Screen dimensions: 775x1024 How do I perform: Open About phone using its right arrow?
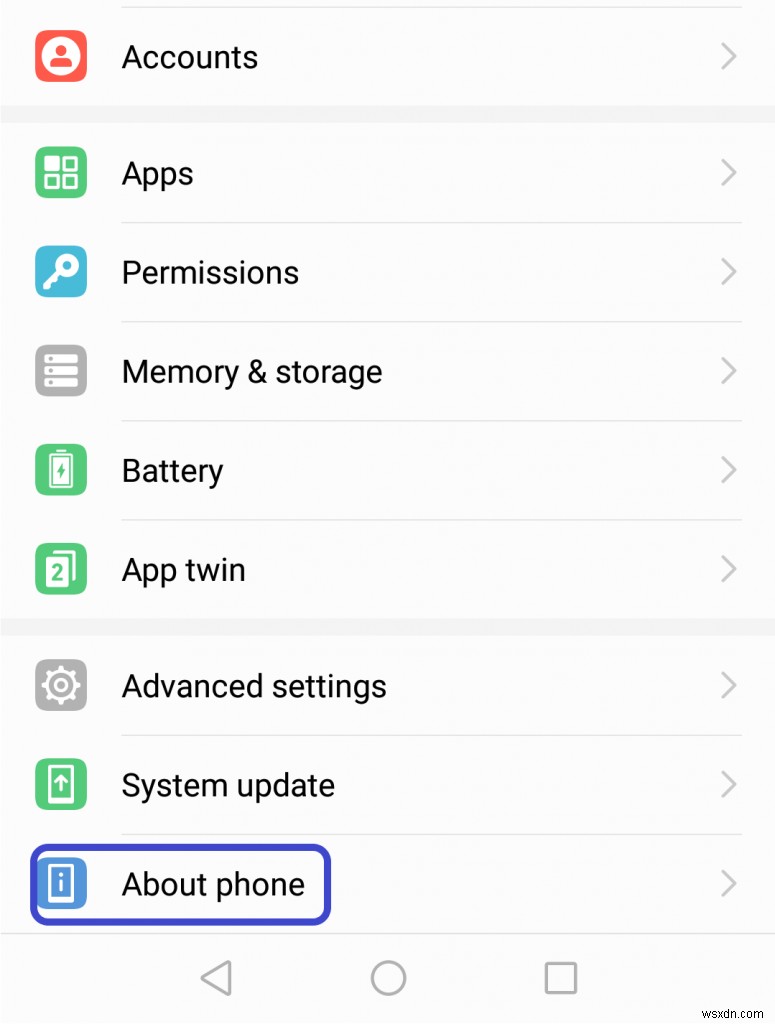(x=729, y=884)
